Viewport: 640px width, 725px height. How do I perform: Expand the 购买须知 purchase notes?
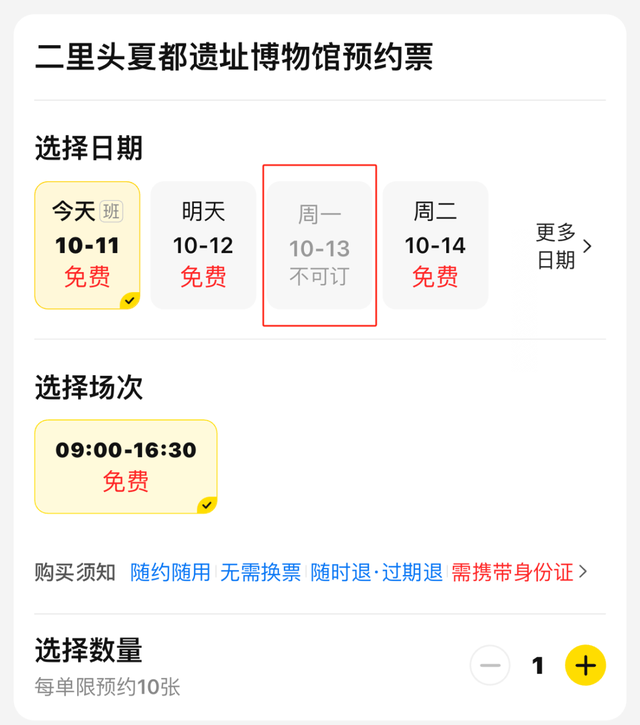click(x=583, y=572)
